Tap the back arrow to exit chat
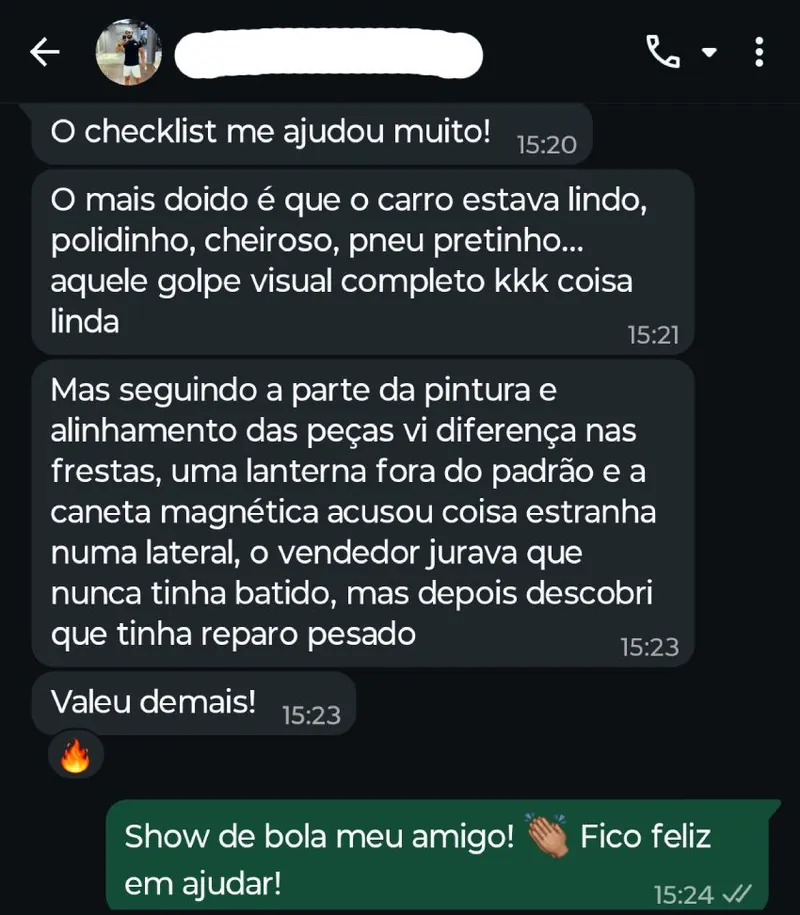Viewport: 800px width, 915px height. coord(45,53)
